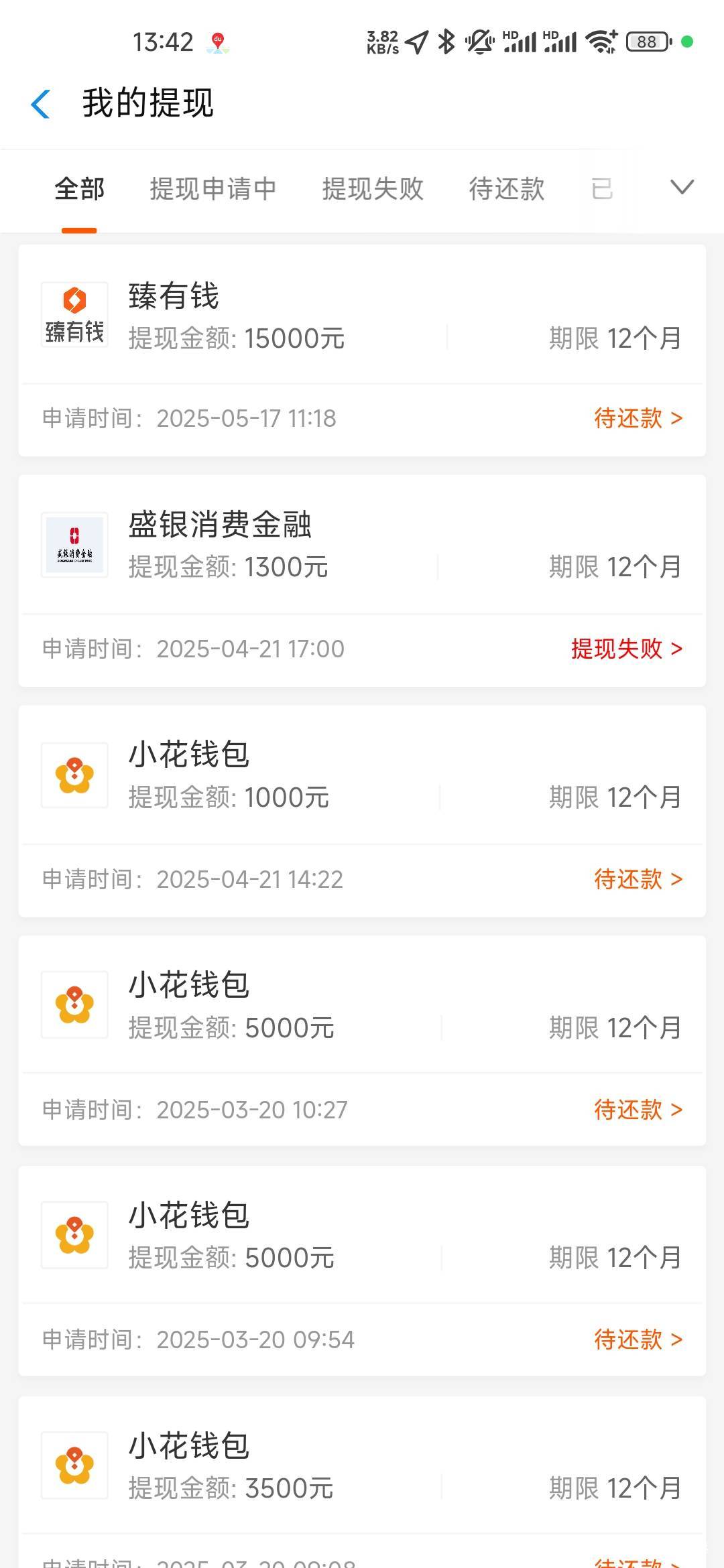Go back from 我的提现 page
Image resolution: width=724 pixels, height=1568 pixels.
(x=41, y=104)
